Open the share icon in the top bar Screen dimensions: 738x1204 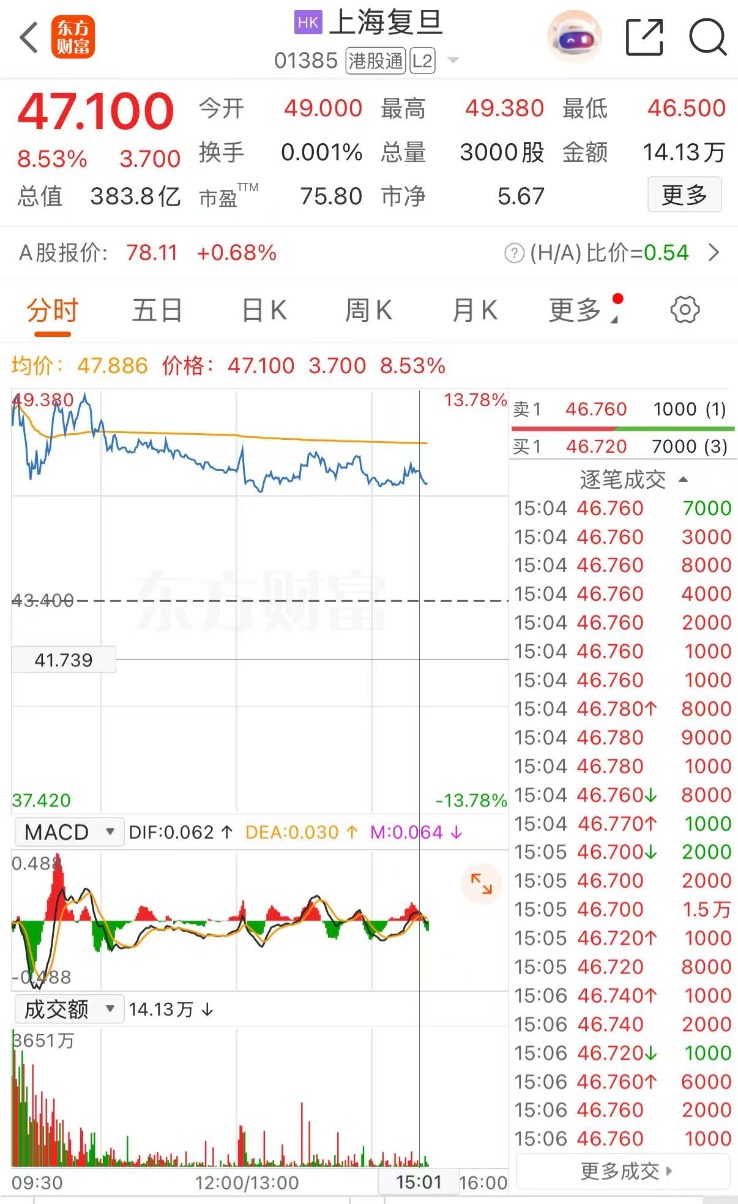coord(644,37)
